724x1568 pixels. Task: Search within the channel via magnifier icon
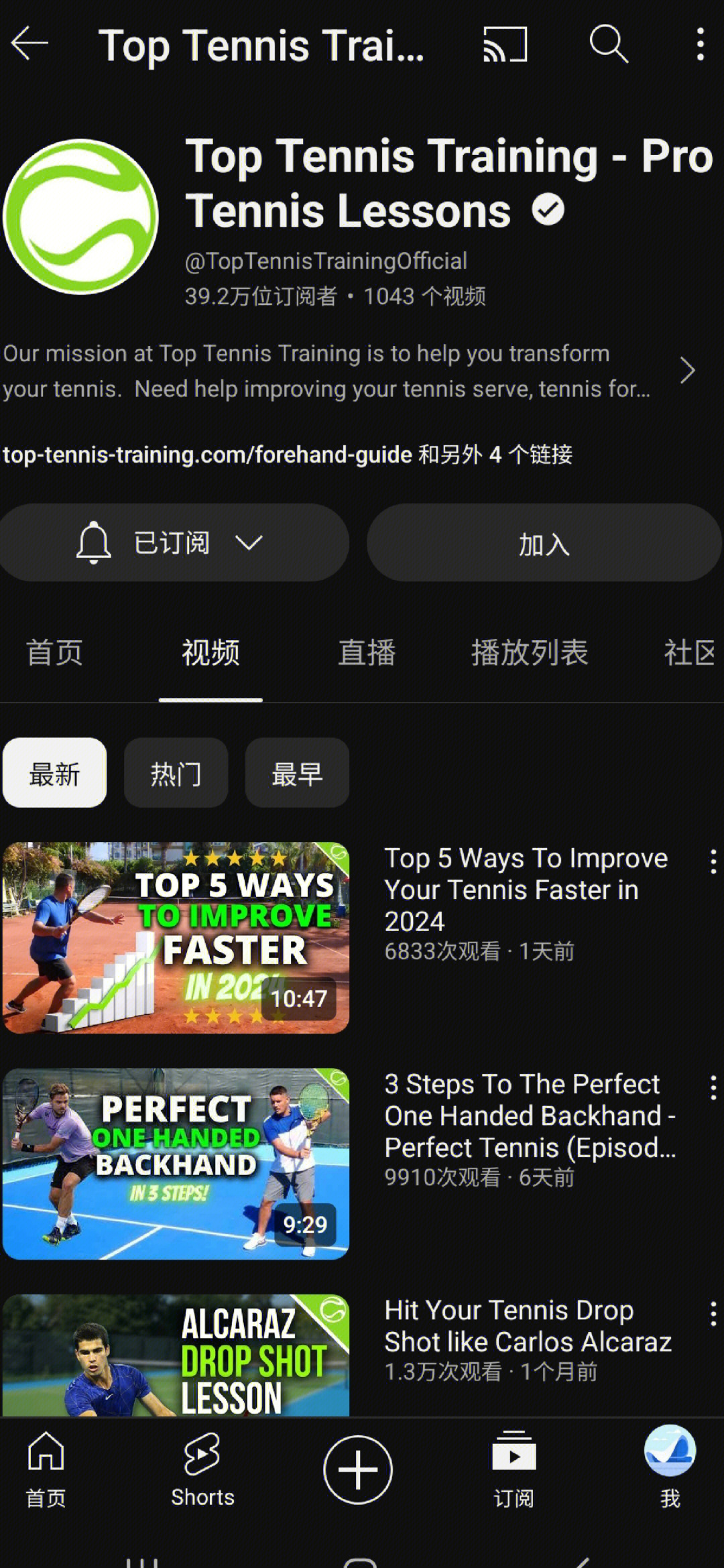pos(608,44)
